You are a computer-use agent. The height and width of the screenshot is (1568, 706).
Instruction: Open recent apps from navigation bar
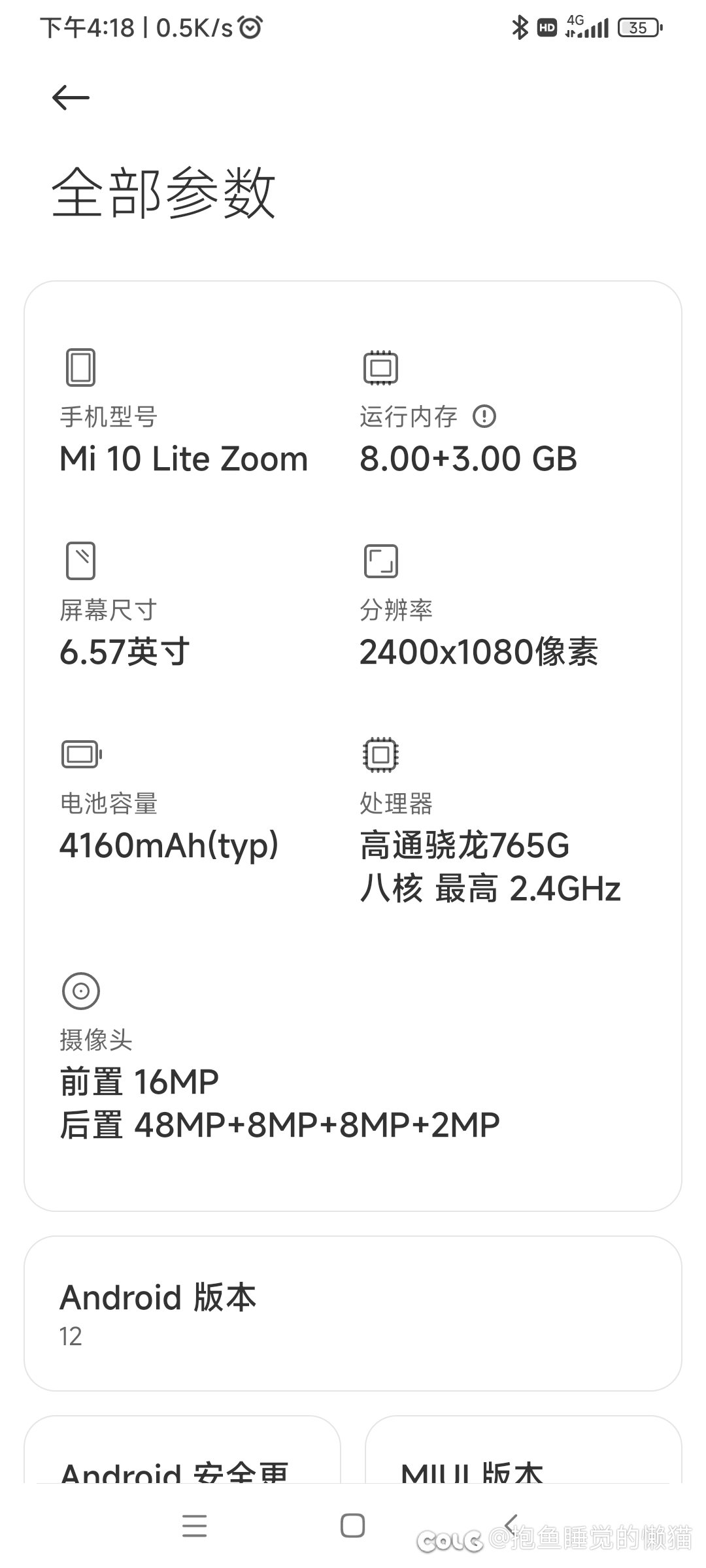click(195, 1526)
